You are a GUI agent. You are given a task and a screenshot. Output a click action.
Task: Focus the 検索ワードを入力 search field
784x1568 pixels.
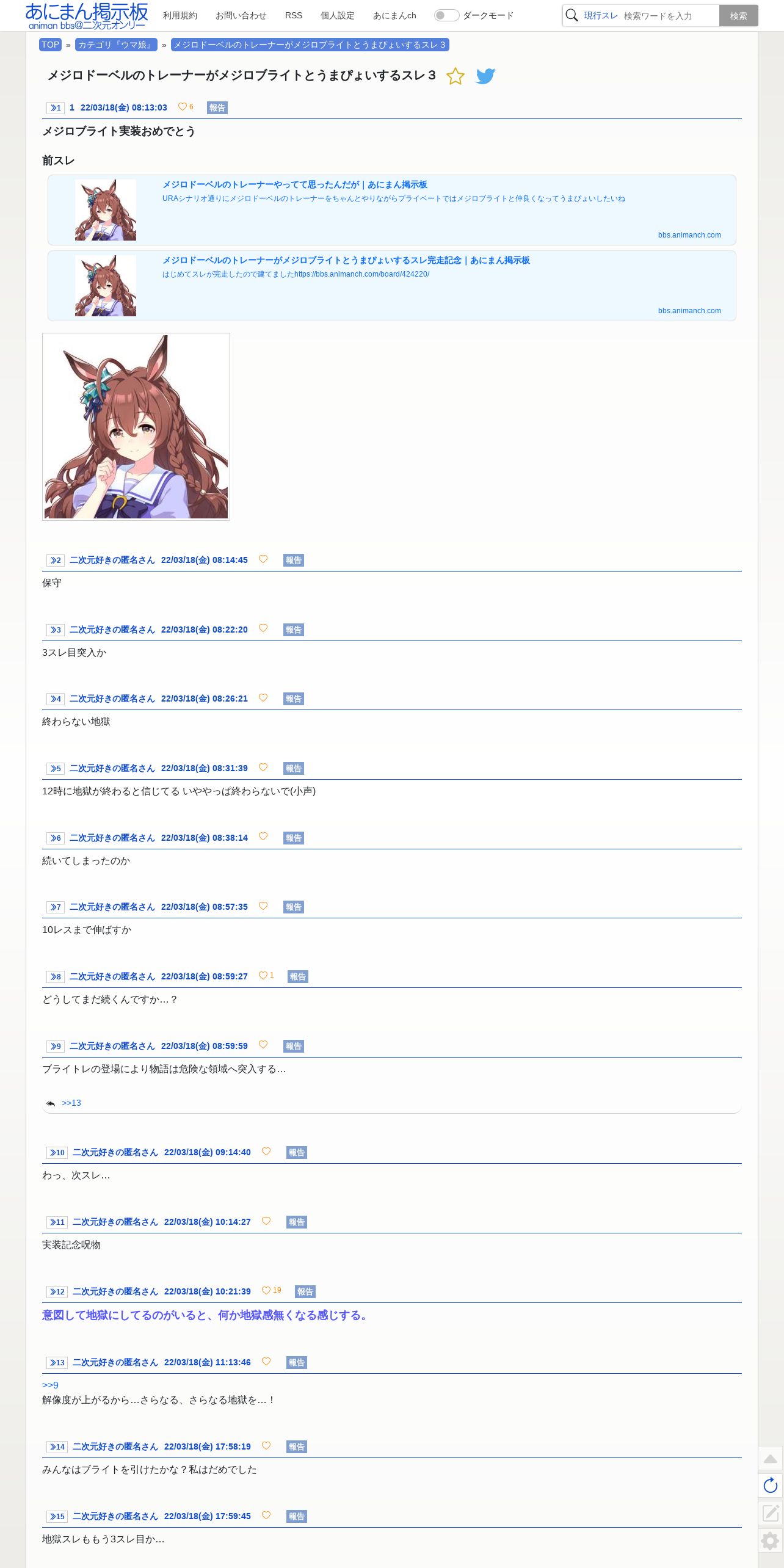669,16
